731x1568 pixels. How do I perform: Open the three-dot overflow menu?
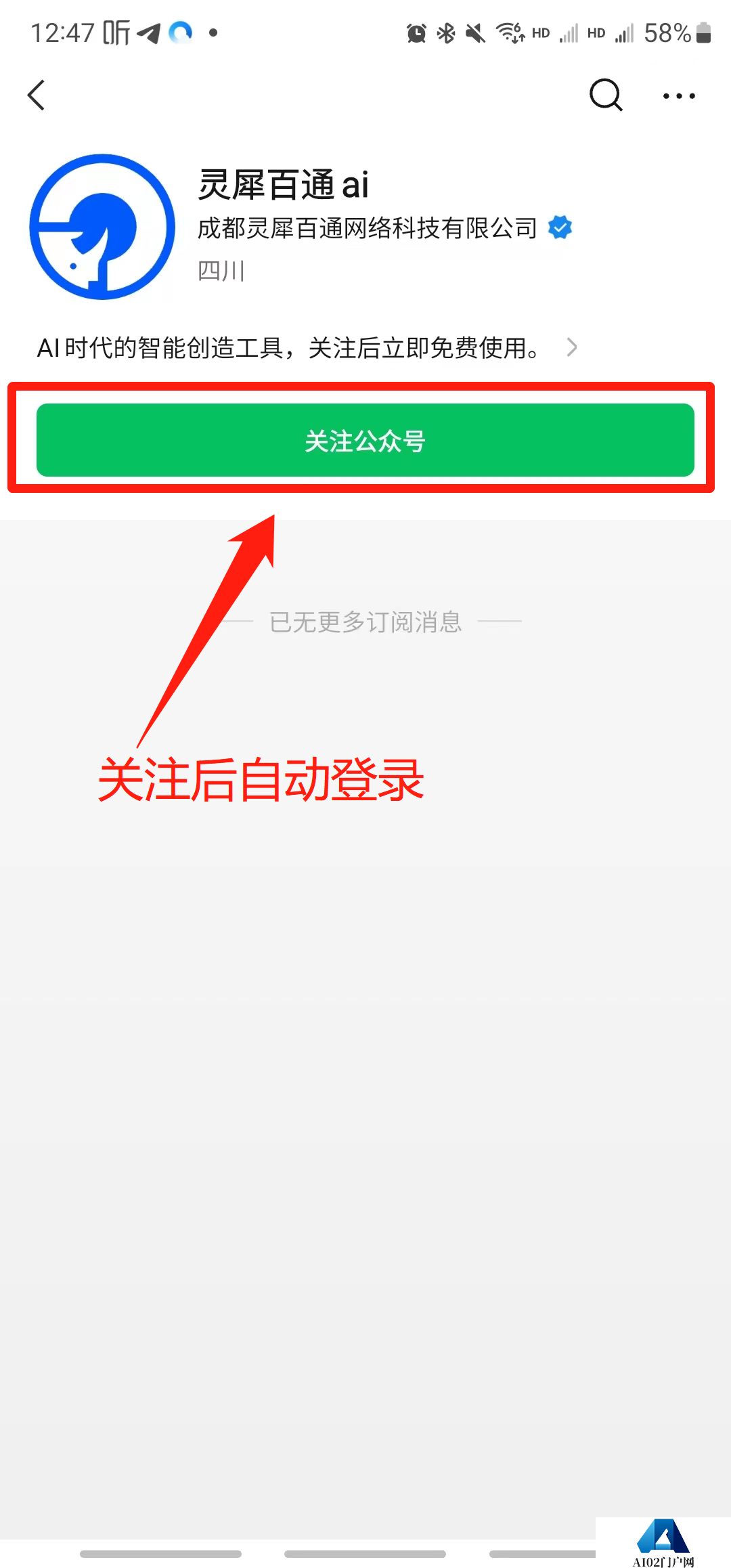(x=679, y=96)
